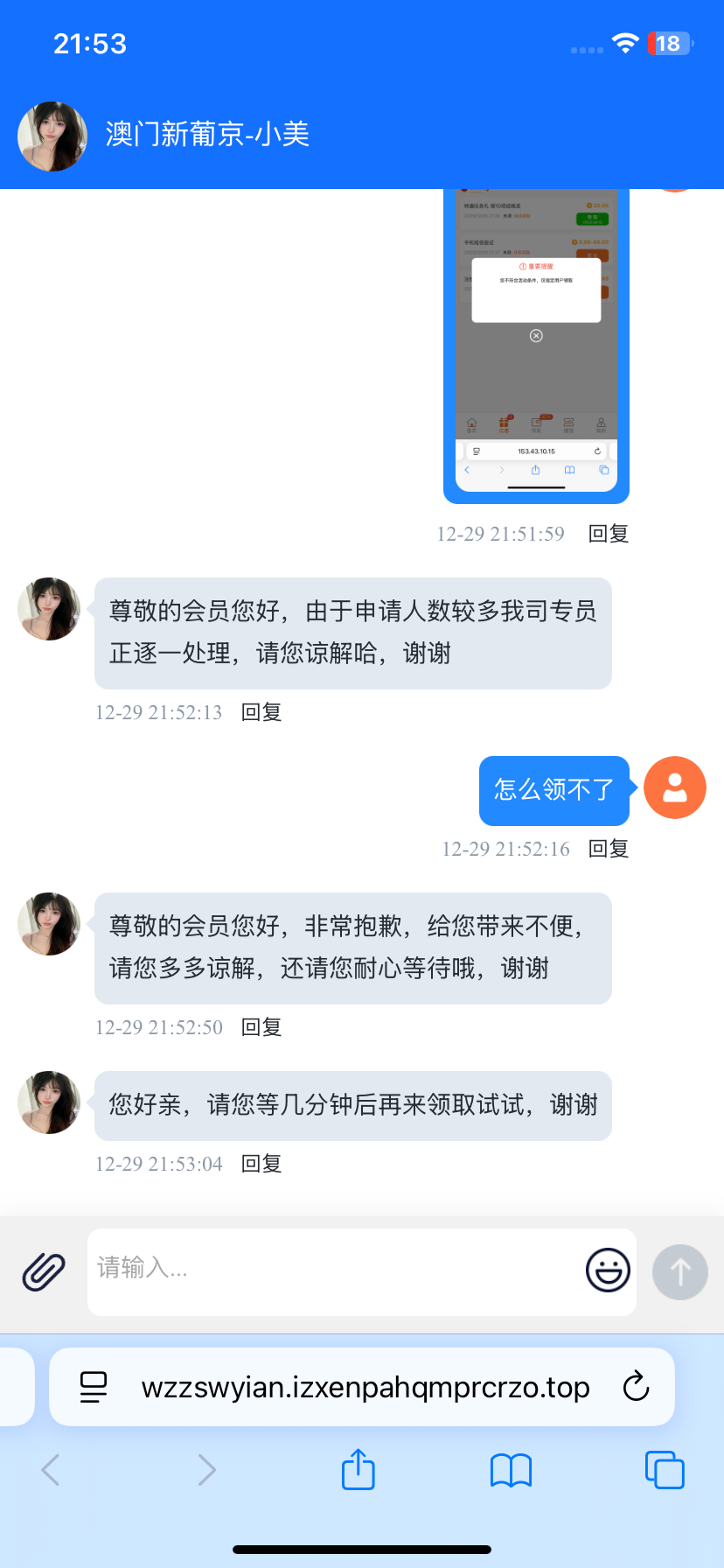Open the emoji picker
The height and width of the screenshot is (1568, 724).
point(608,1270)
